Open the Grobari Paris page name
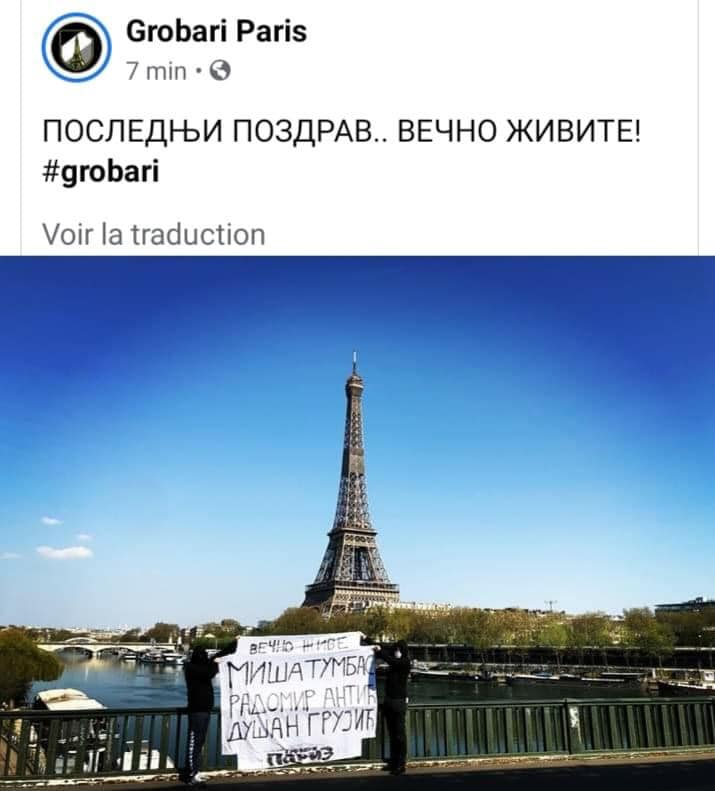 coord(216,31)
